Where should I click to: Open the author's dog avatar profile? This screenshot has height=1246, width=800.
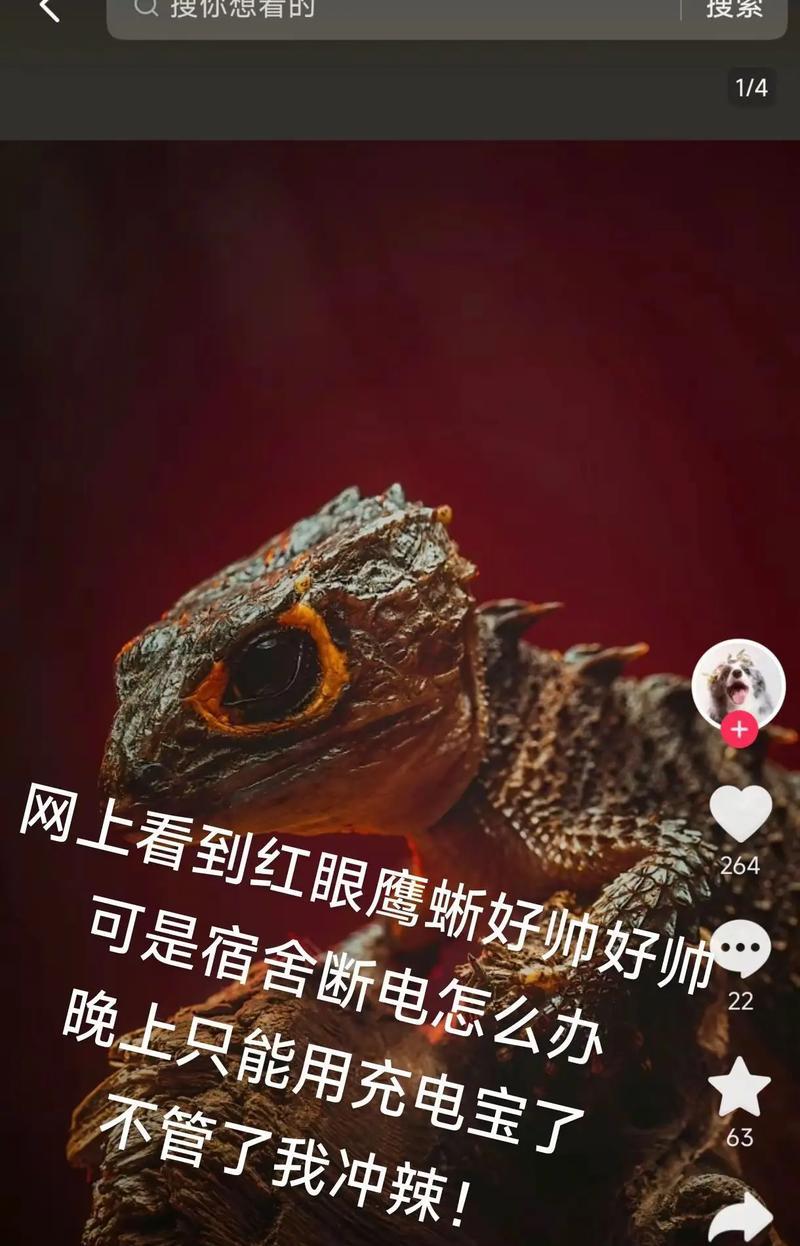[x=738, y=684]
